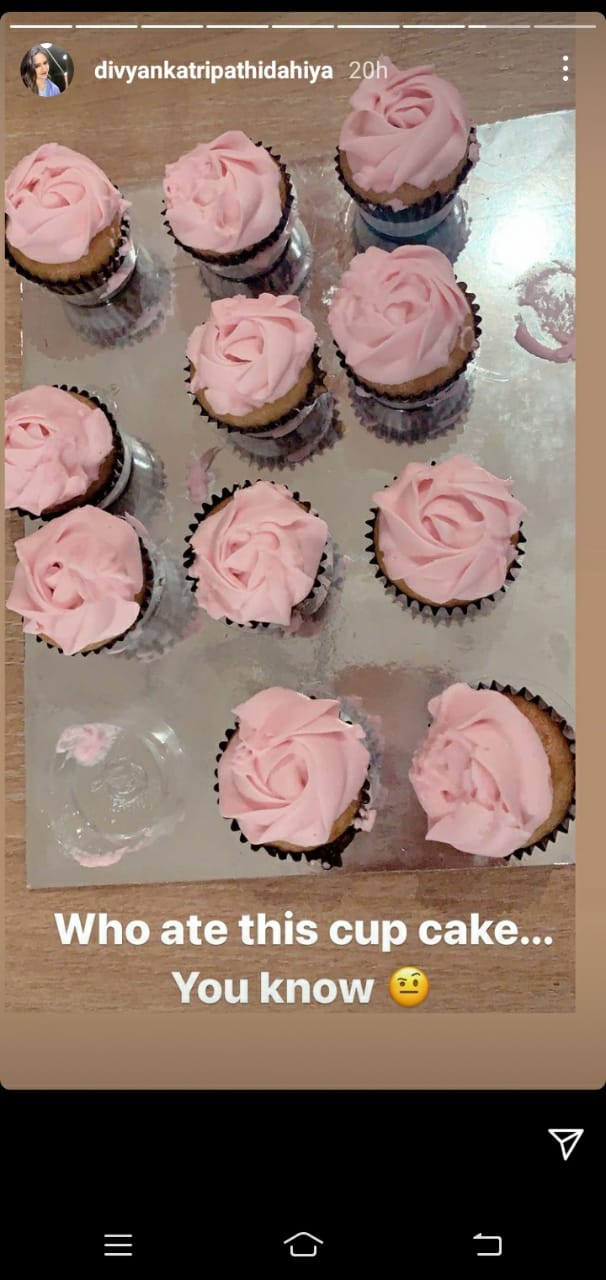This screenshot has height=1280, width=606.
Task: Share this story via paper plane icon
Action: [565, 1143]
